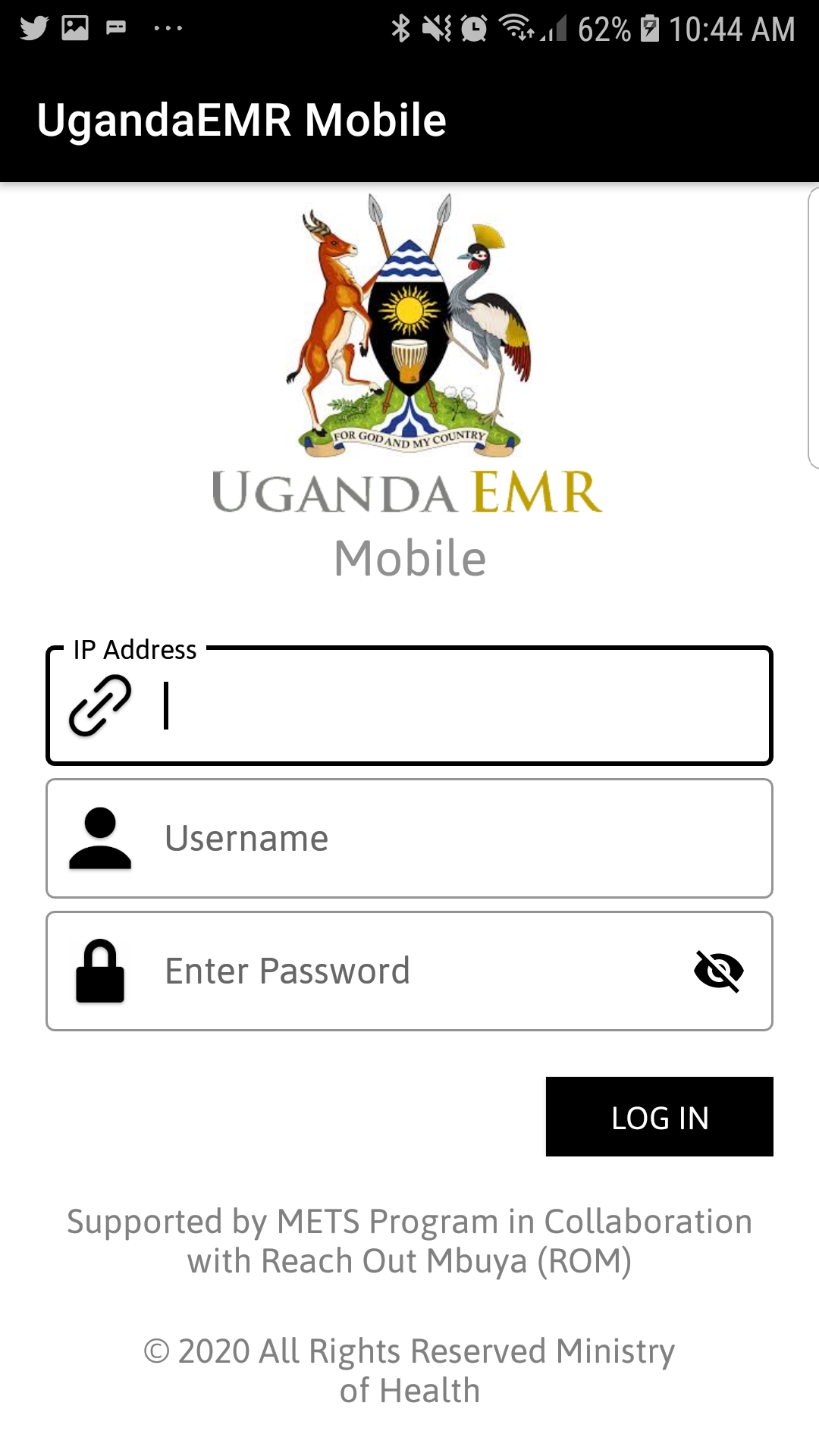Toggle password visibility eye icon
The width and height of the screenshot is (819, 1456).
718,971
